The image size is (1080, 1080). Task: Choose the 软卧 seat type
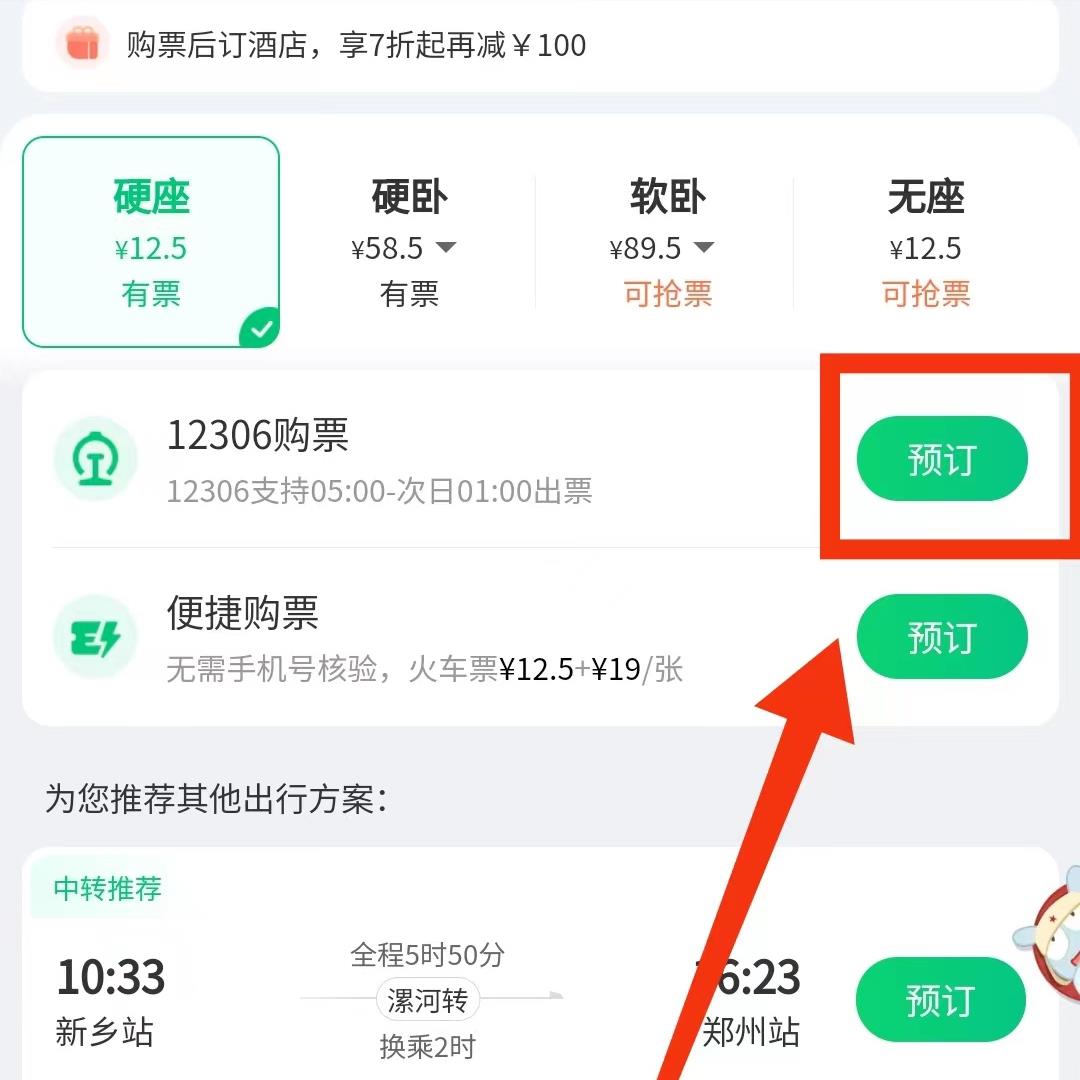pyautogui.click(x=667, y=243)
